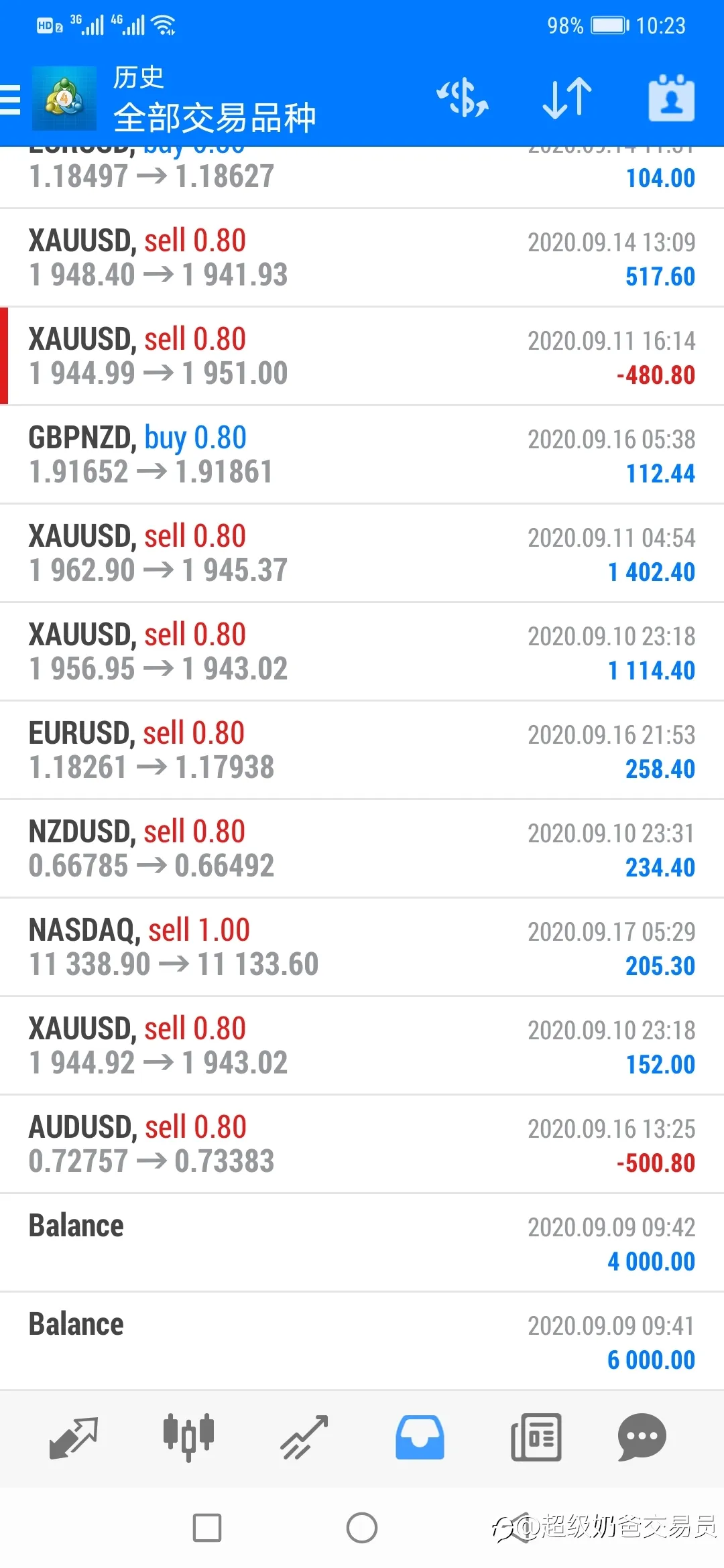Viewport: 724px width, 1568px height.
Task: Switch to the Quotes tab with arrows
Action: (74, 1438)
